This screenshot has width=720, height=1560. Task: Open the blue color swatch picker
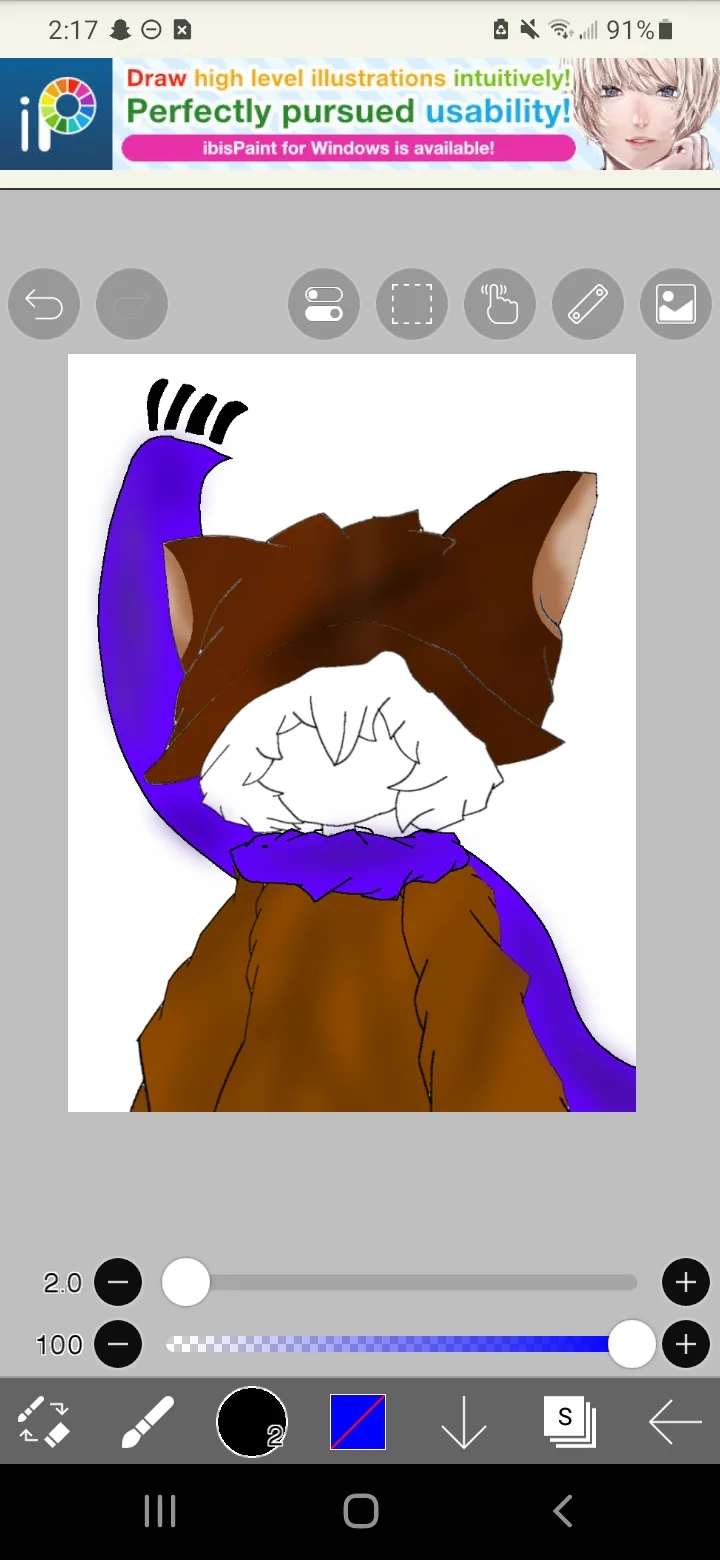tap(358, 1421)
